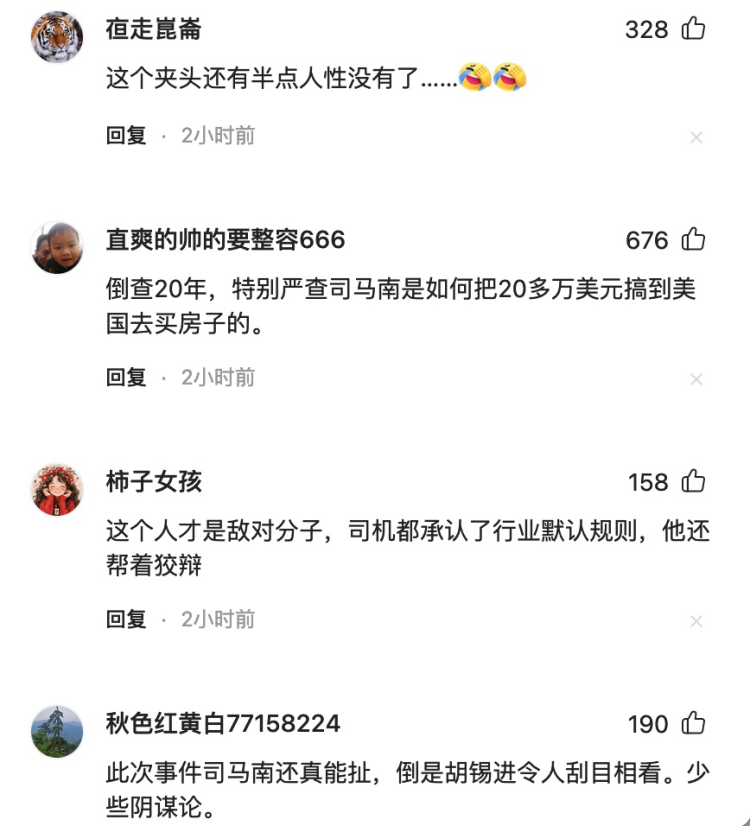Reply to 直爽的帅的要整容666's comment
Viewport: 750px width, 826px height.
coord(126,378)
